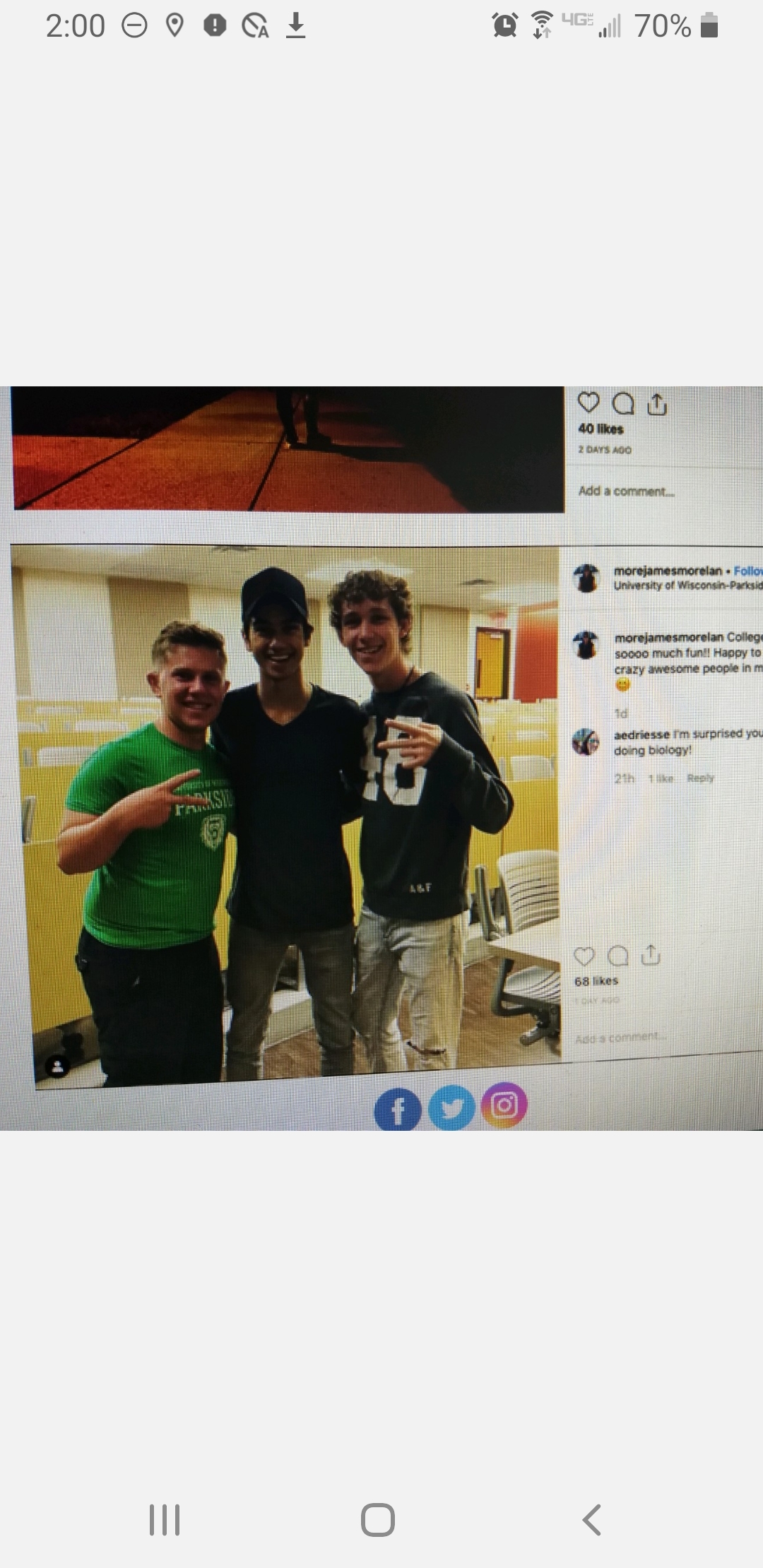Viewport: 763px width, 1568px height.
Task: Go back with the navigation bar arrow
Action: [591, 1519]
